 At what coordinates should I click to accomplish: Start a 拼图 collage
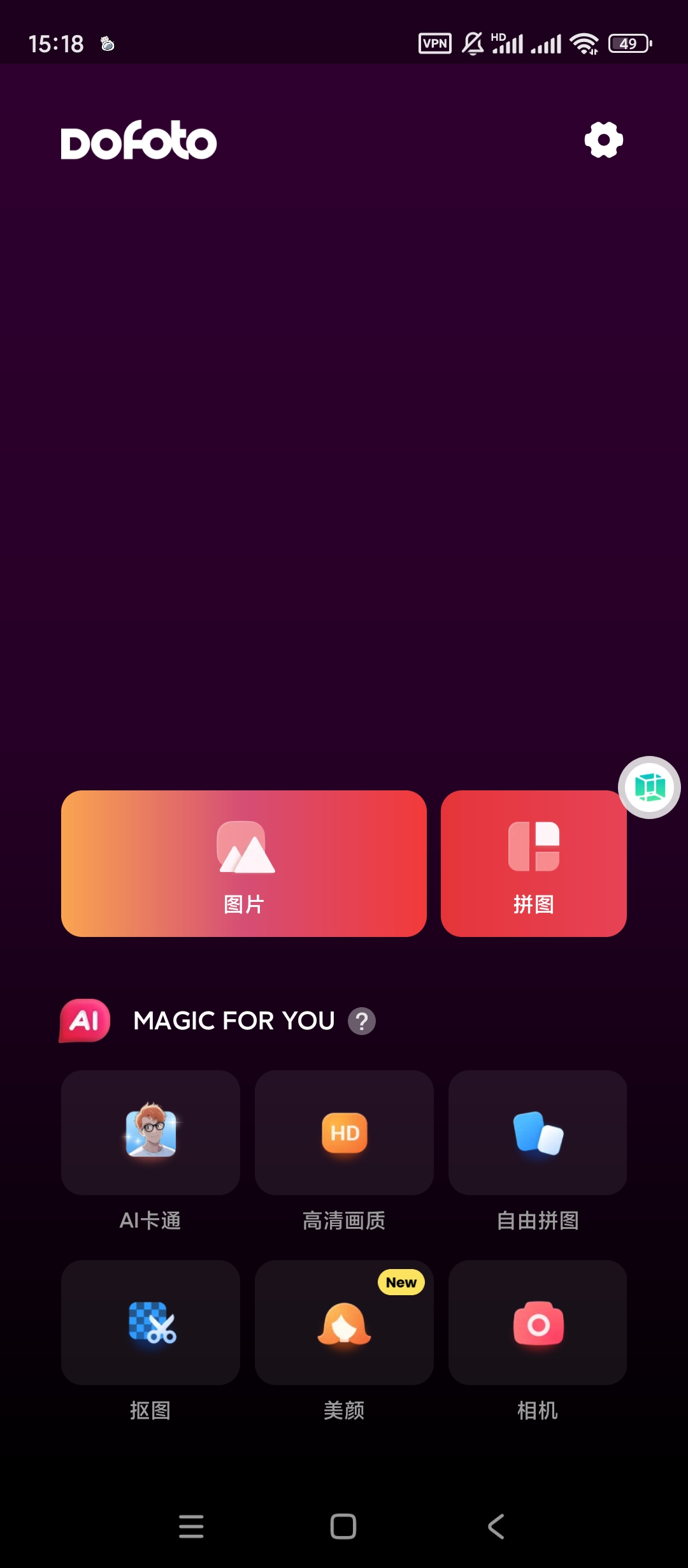point(533,863)
